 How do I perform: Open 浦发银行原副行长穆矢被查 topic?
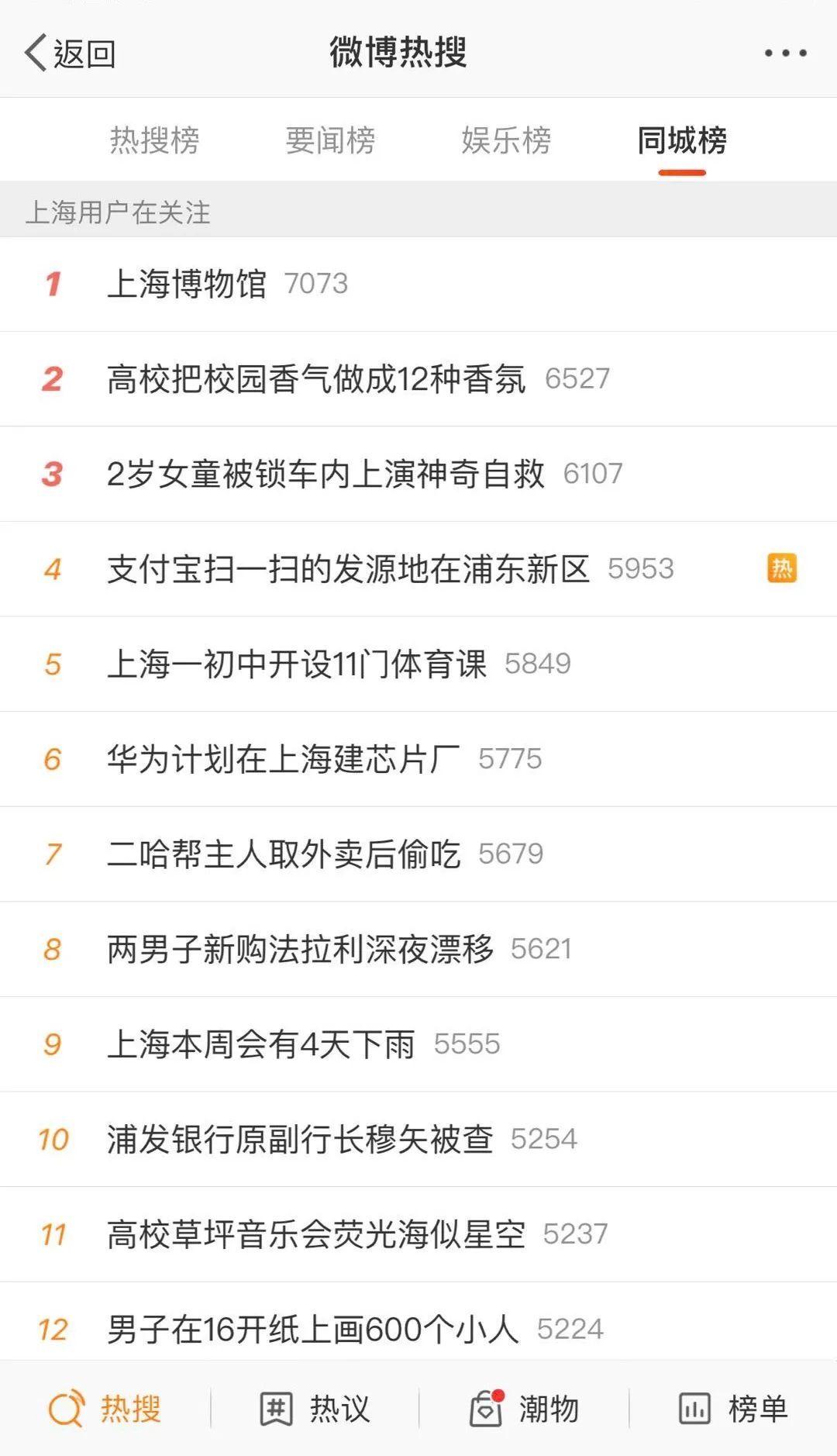tap(300, 1140)
